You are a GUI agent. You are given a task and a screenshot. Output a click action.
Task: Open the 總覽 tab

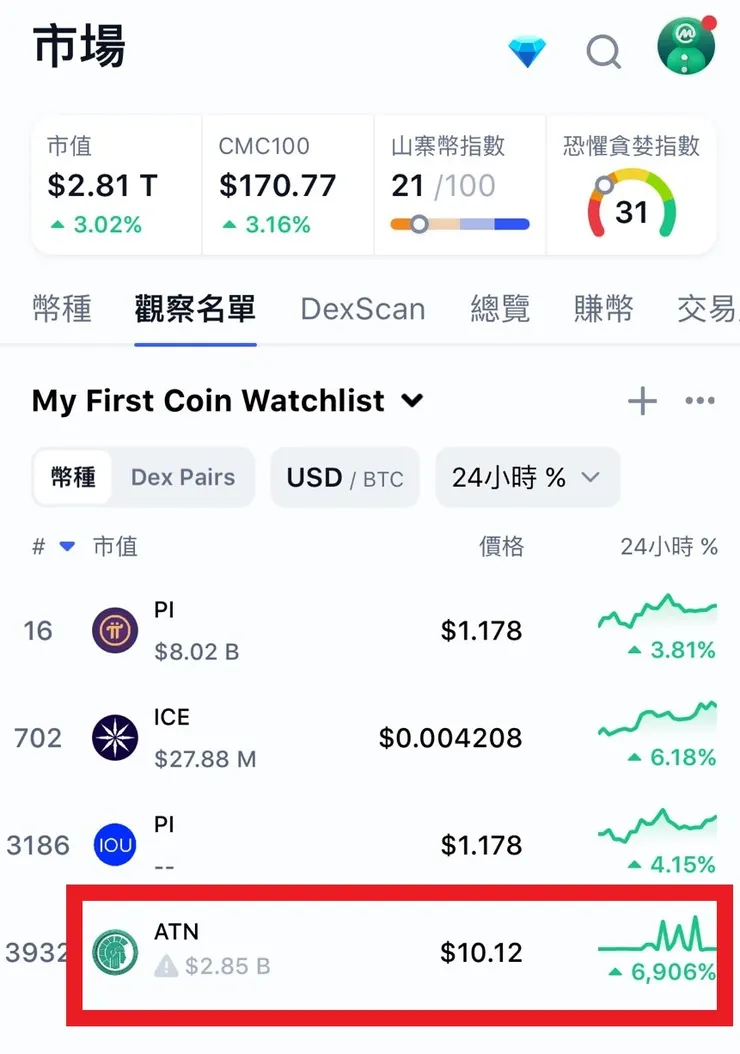coord(498,309)
